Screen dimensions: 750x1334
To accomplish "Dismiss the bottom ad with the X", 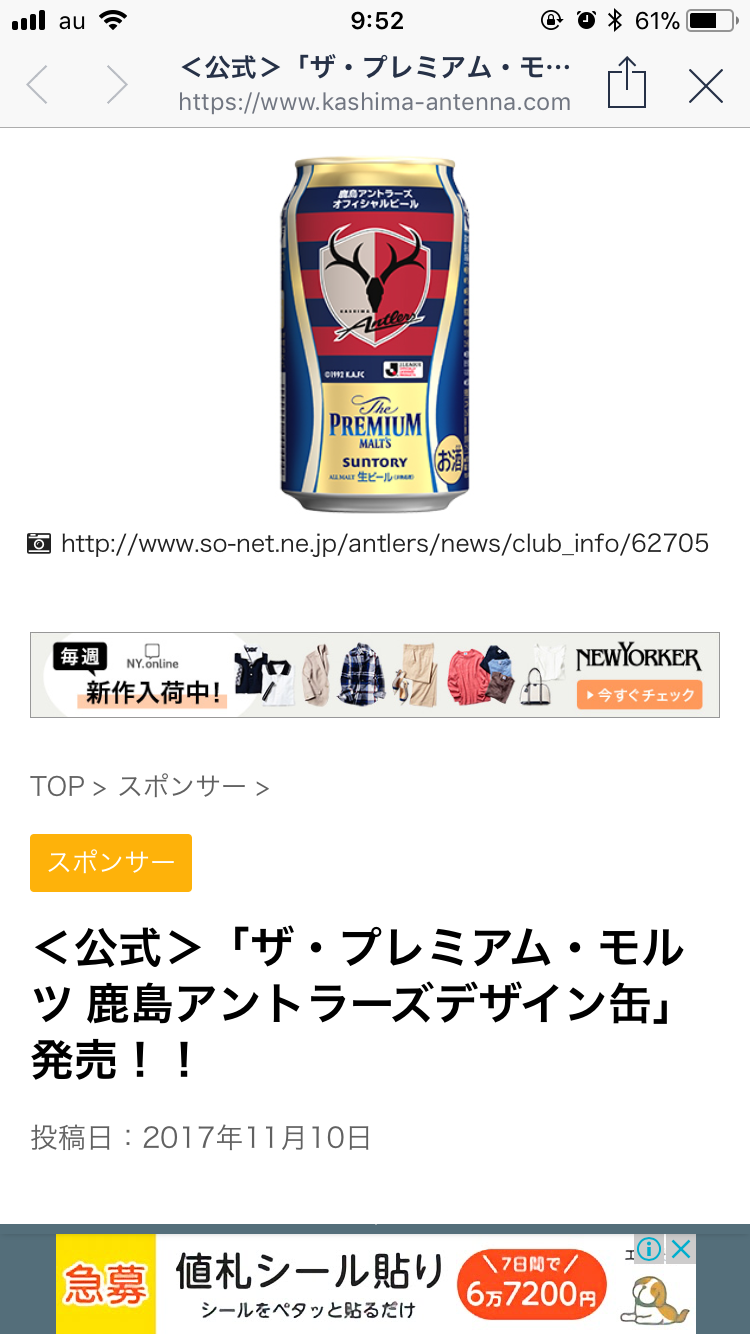I will click(681, 1249).
